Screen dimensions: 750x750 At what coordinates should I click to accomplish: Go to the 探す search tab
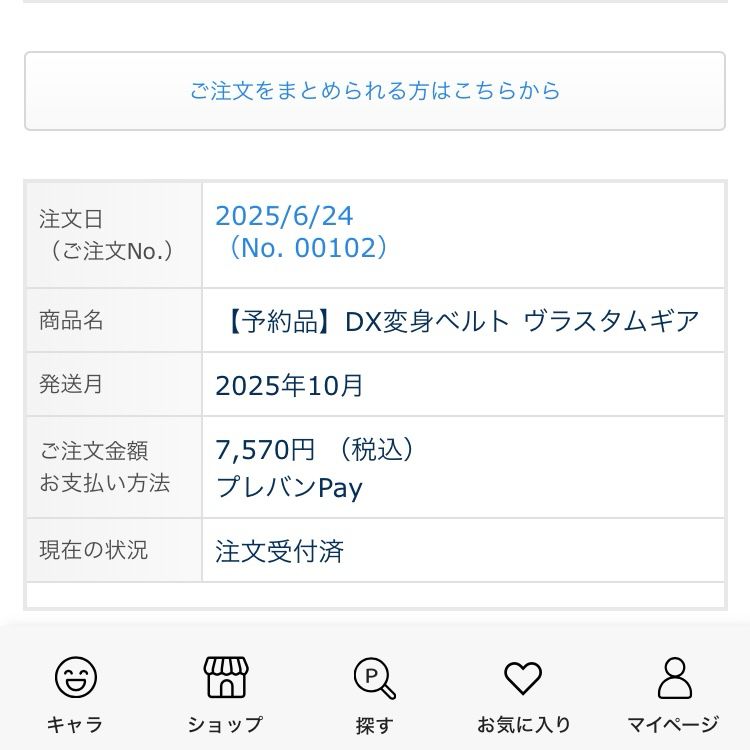coord(375,695)
